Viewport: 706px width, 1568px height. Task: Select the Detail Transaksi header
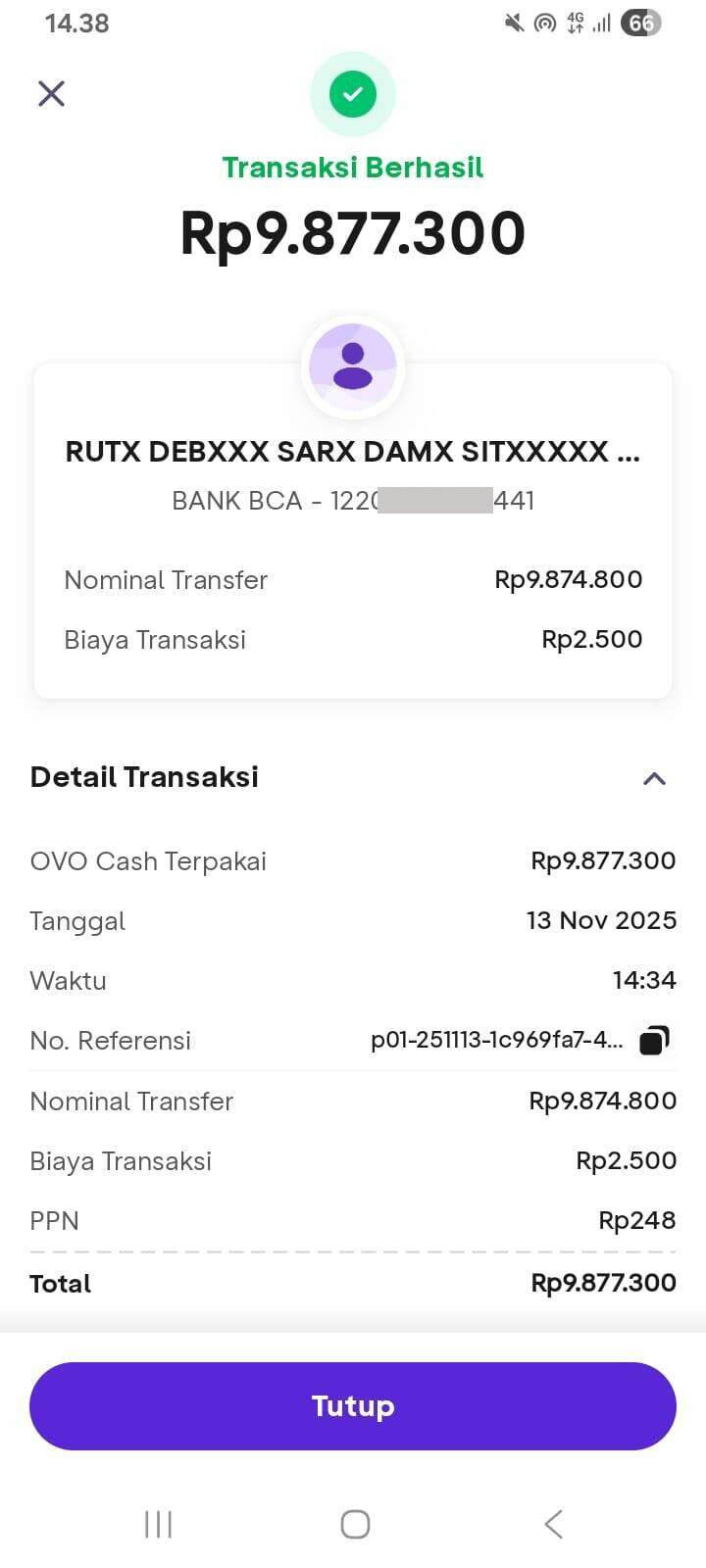144,777
